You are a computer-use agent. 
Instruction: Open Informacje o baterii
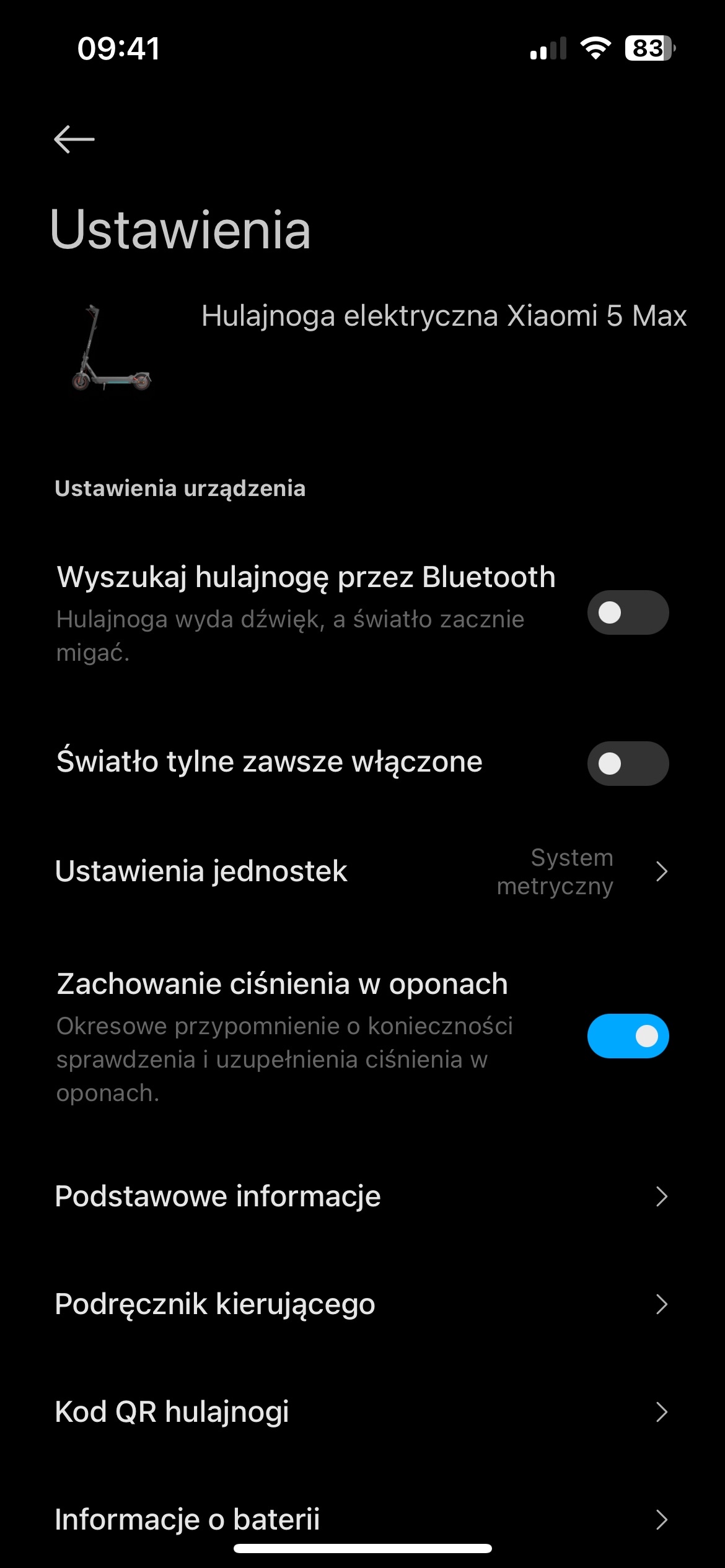click(362, 1519)
